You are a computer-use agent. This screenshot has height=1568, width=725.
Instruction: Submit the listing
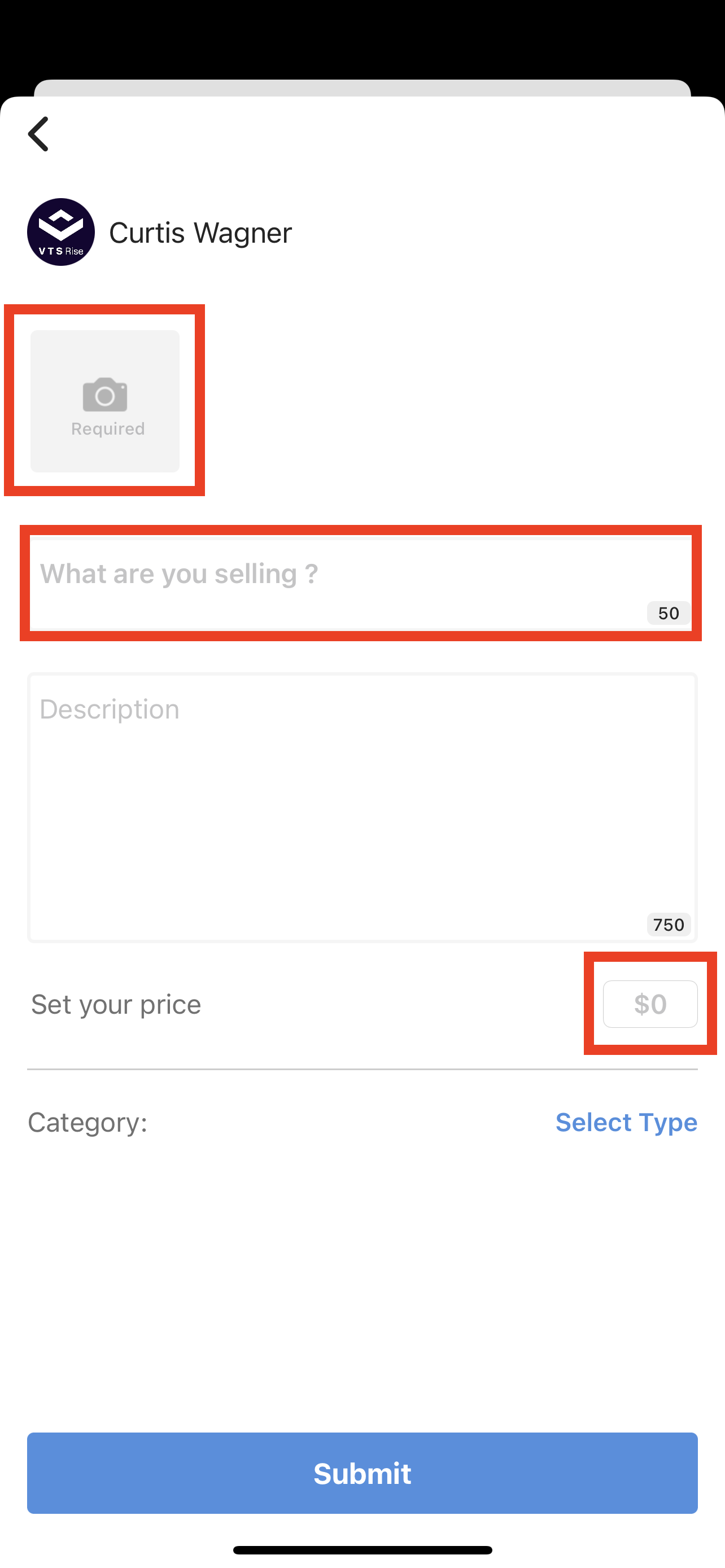pyautogui.click(x=362, y=1473)
